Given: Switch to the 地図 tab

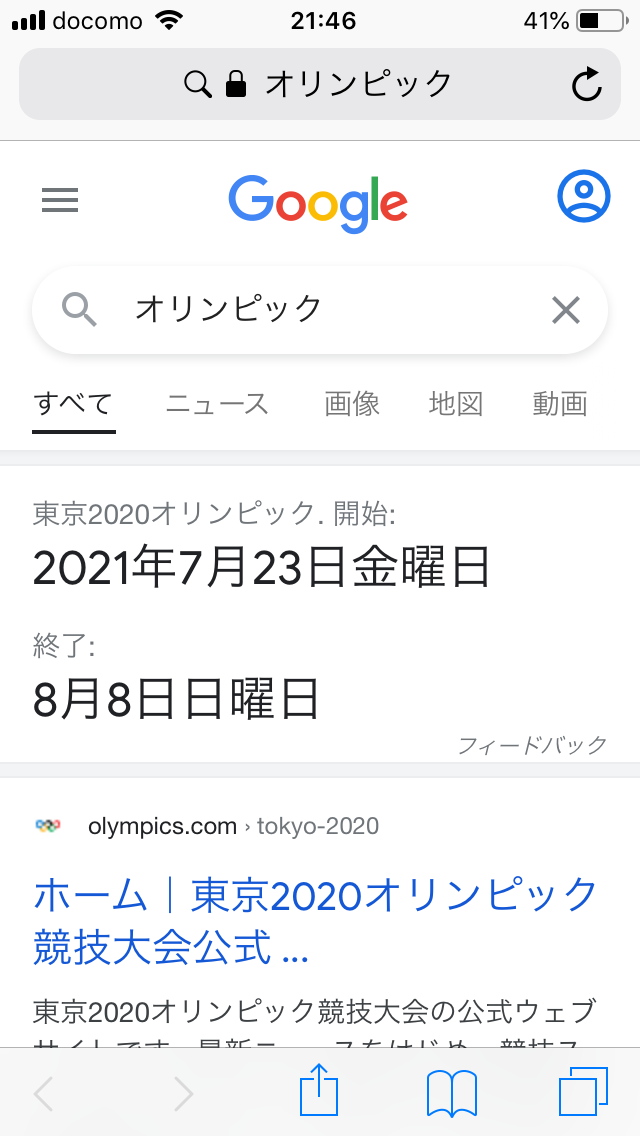Looking at the screenshot, I should (456, 404).
